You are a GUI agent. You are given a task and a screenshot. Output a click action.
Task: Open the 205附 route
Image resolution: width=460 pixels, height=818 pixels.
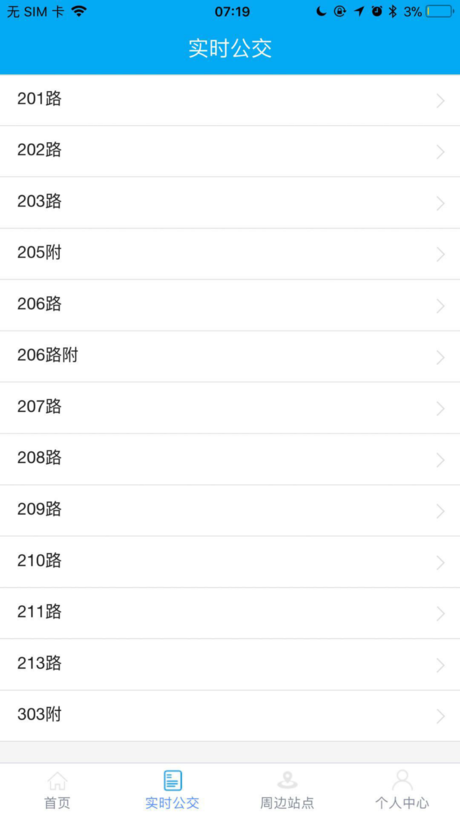[x=230, y=253]
